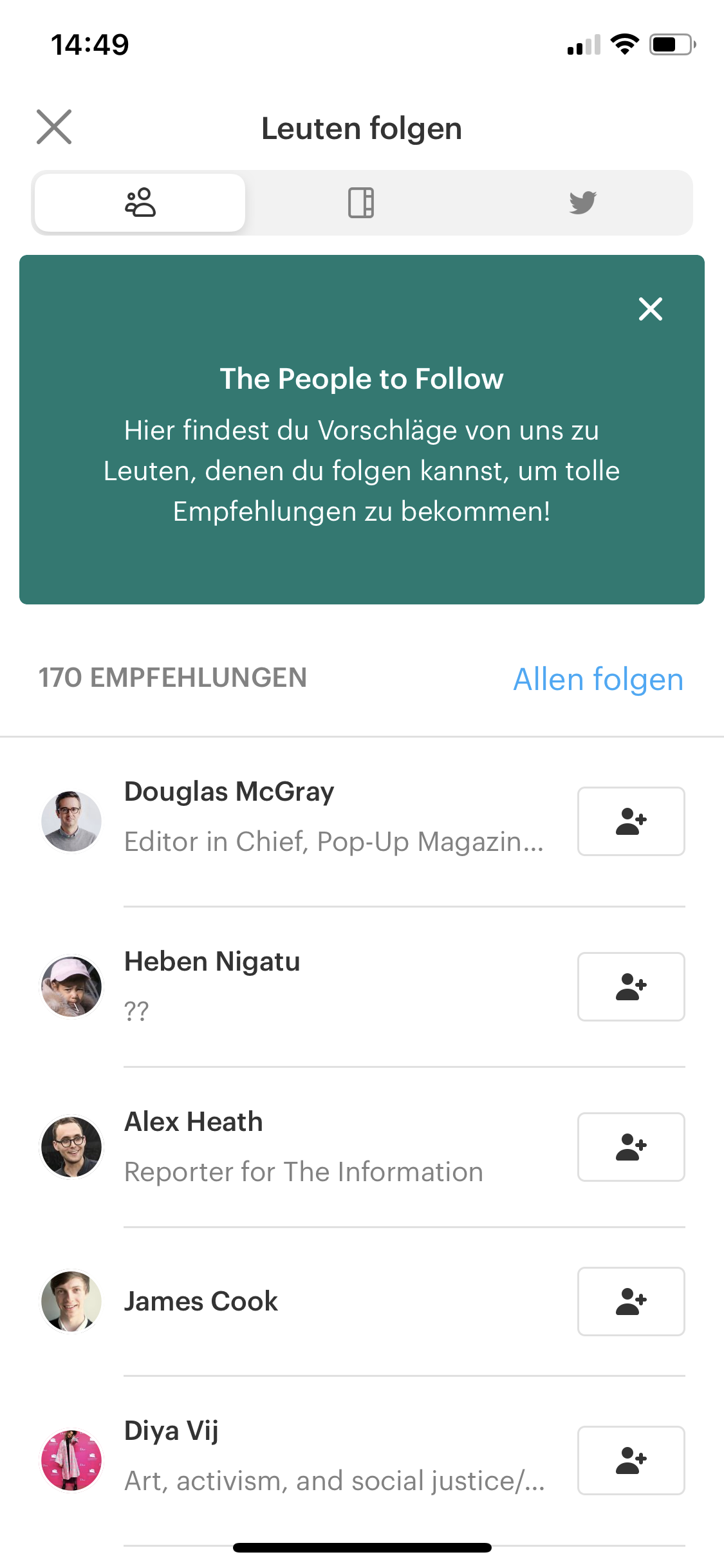
Task: Follow Diya Vij
Action: [x=631, y=1461]
